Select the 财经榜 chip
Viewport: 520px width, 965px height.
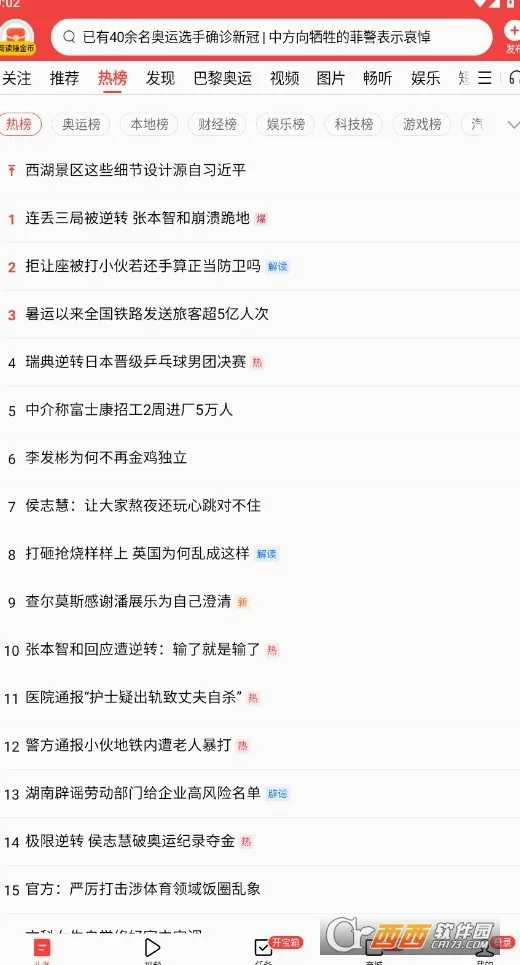tap(217, 124)
